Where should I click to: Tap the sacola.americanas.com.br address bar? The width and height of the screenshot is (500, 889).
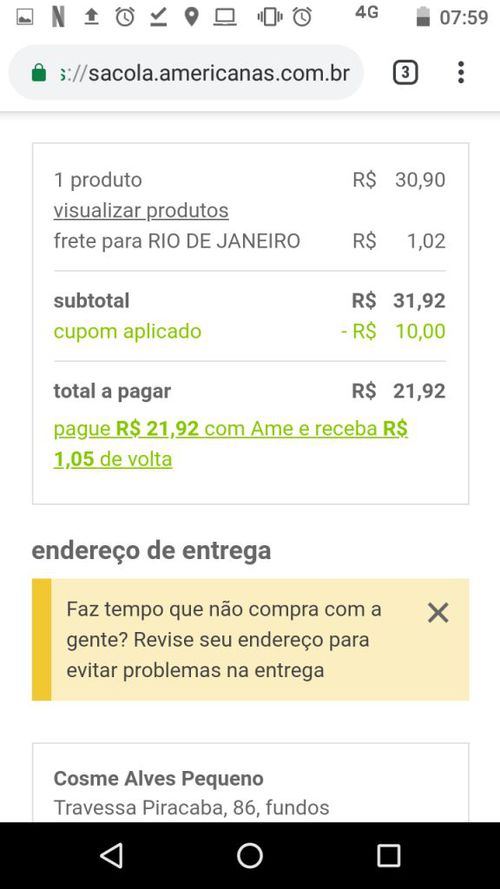186,73
